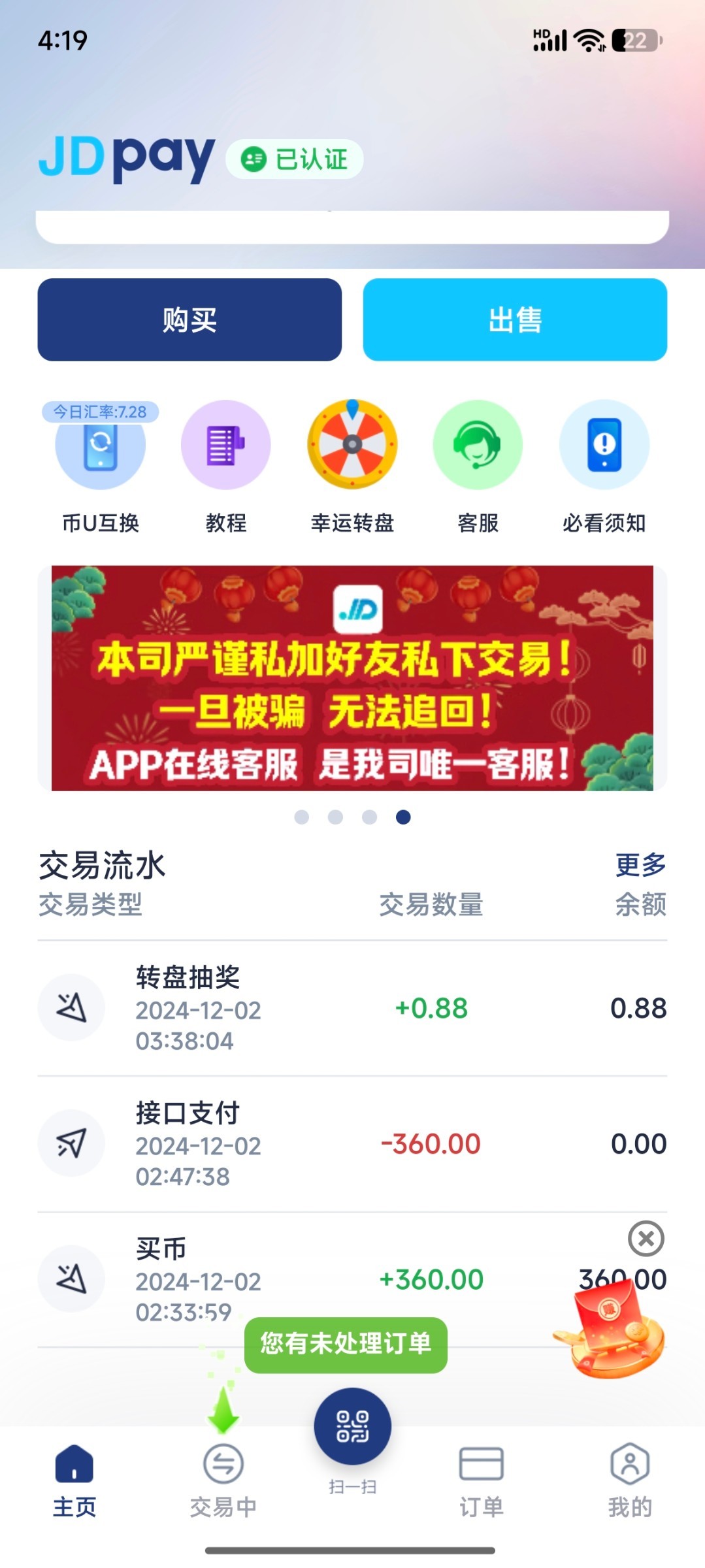
Task: Open the 转盘抽奖 transaction entry
Action: pyautogui.click(x=352, y=1008)
